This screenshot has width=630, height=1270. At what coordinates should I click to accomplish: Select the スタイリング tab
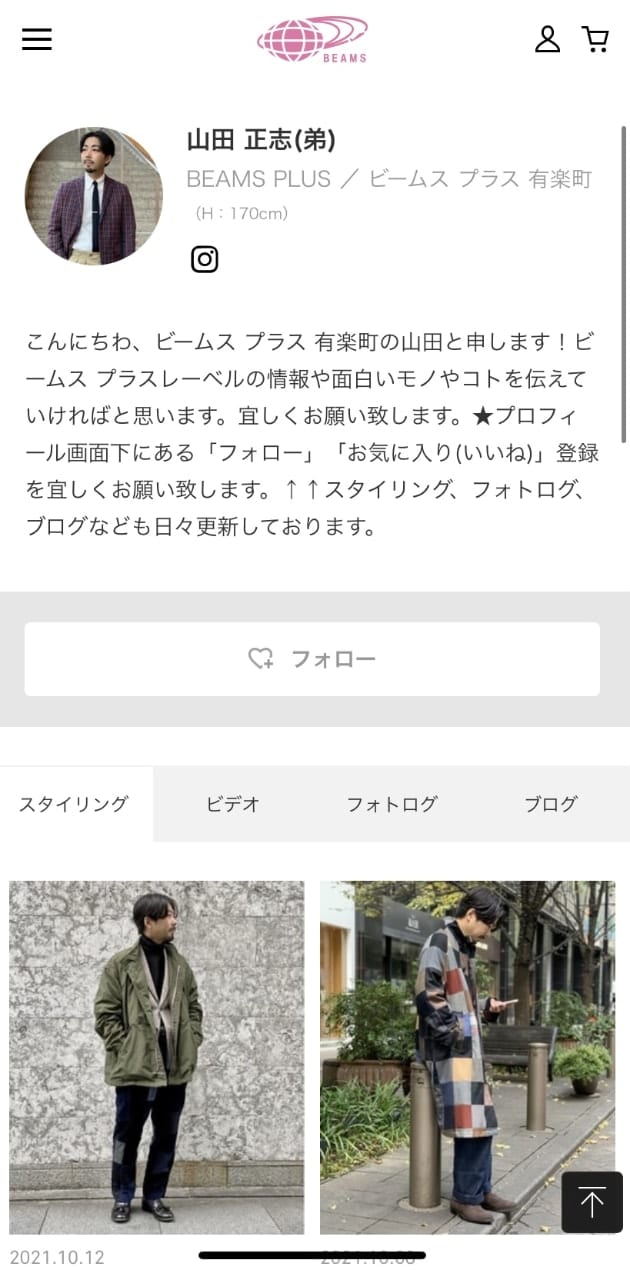75,804
